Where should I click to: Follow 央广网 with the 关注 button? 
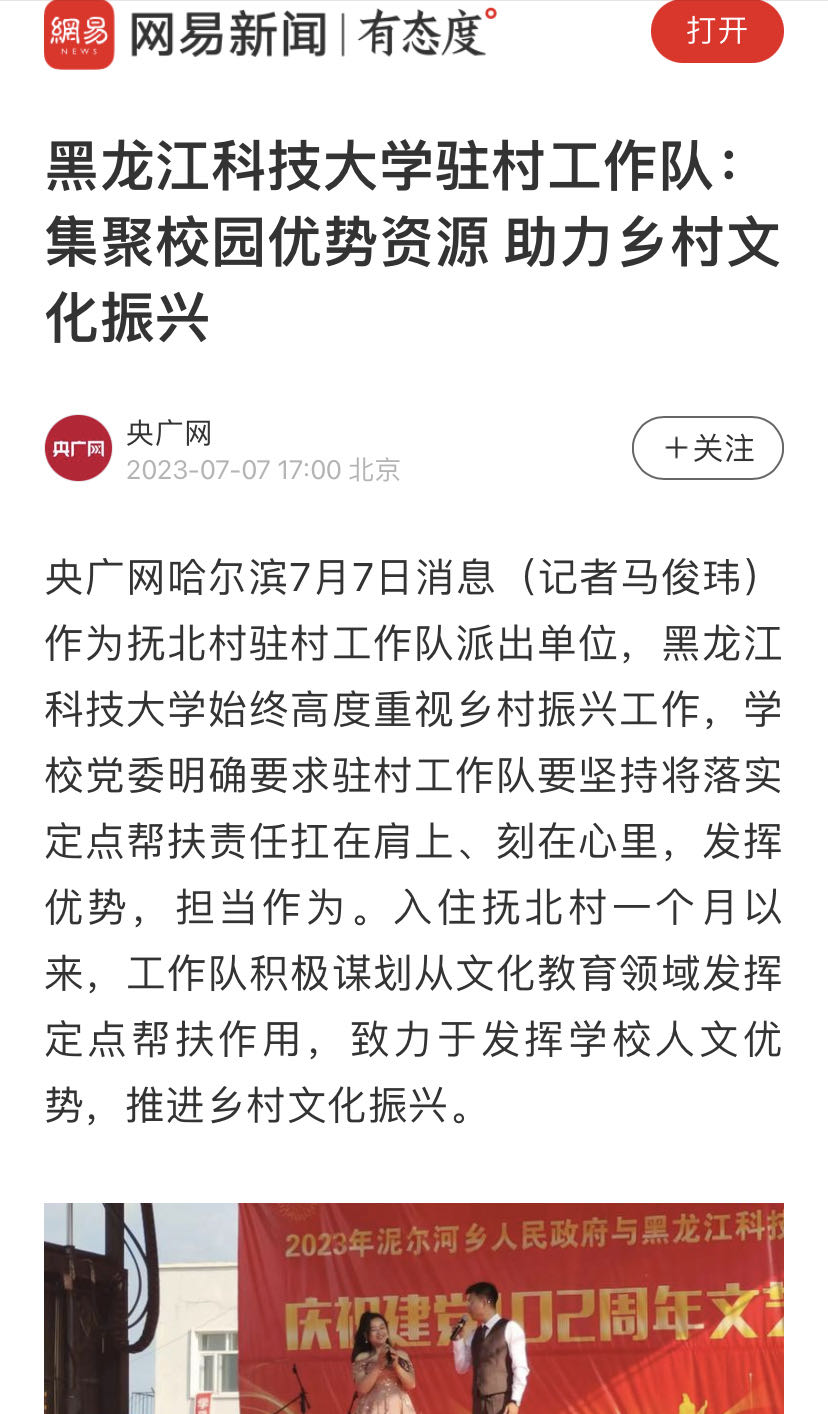(708, 448)
